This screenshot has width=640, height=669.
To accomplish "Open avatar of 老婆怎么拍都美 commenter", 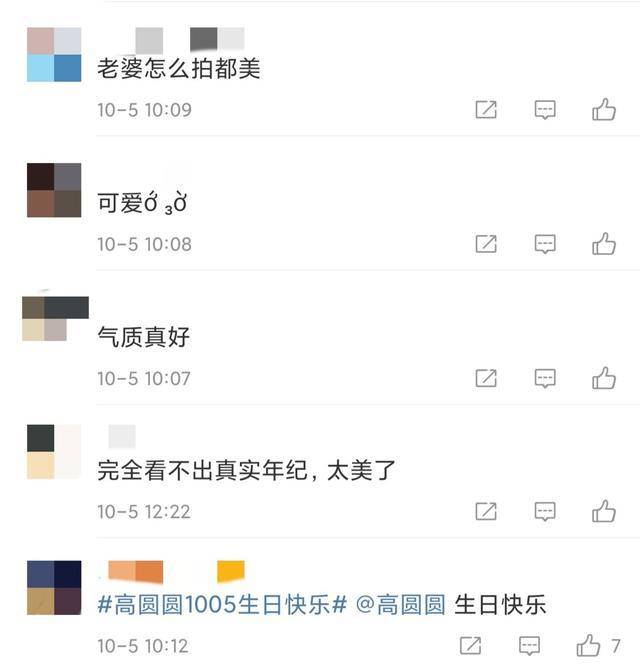I will (54, 54).
